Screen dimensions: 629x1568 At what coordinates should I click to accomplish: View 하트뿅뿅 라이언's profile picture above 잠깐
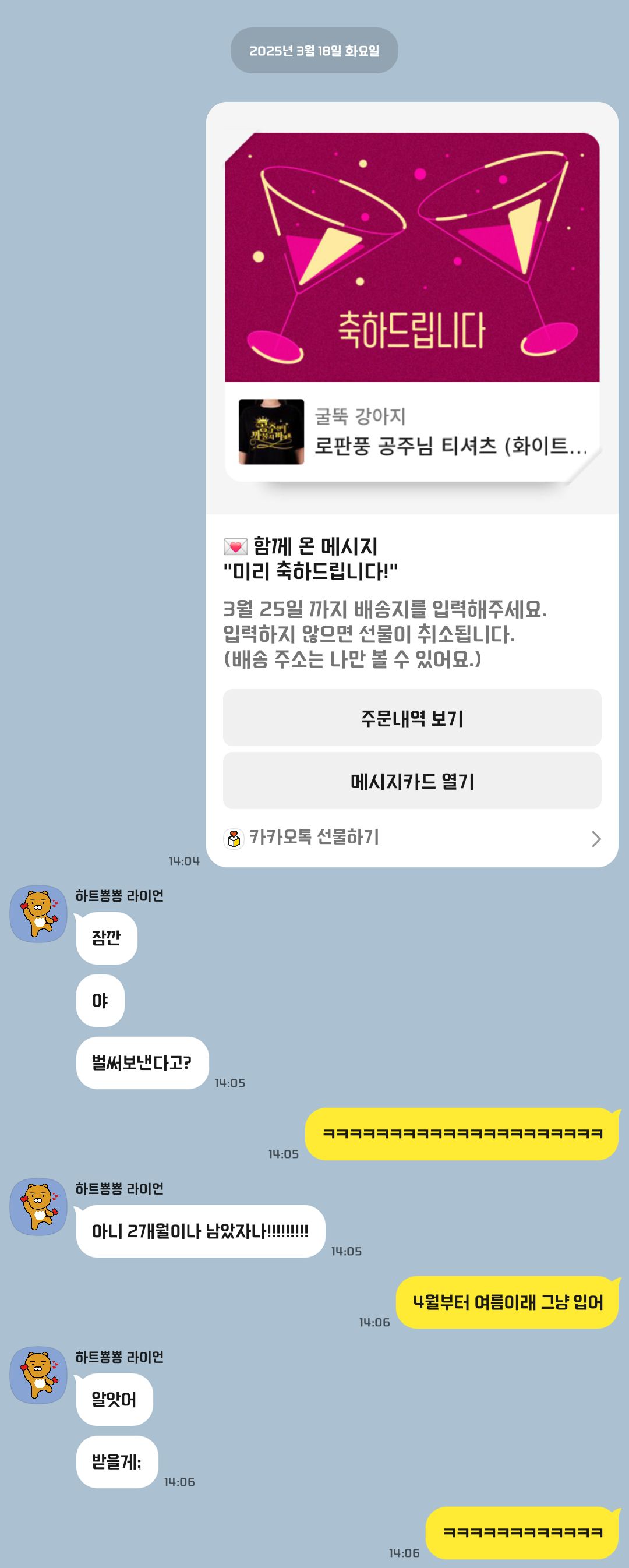[x=38, y=914]
